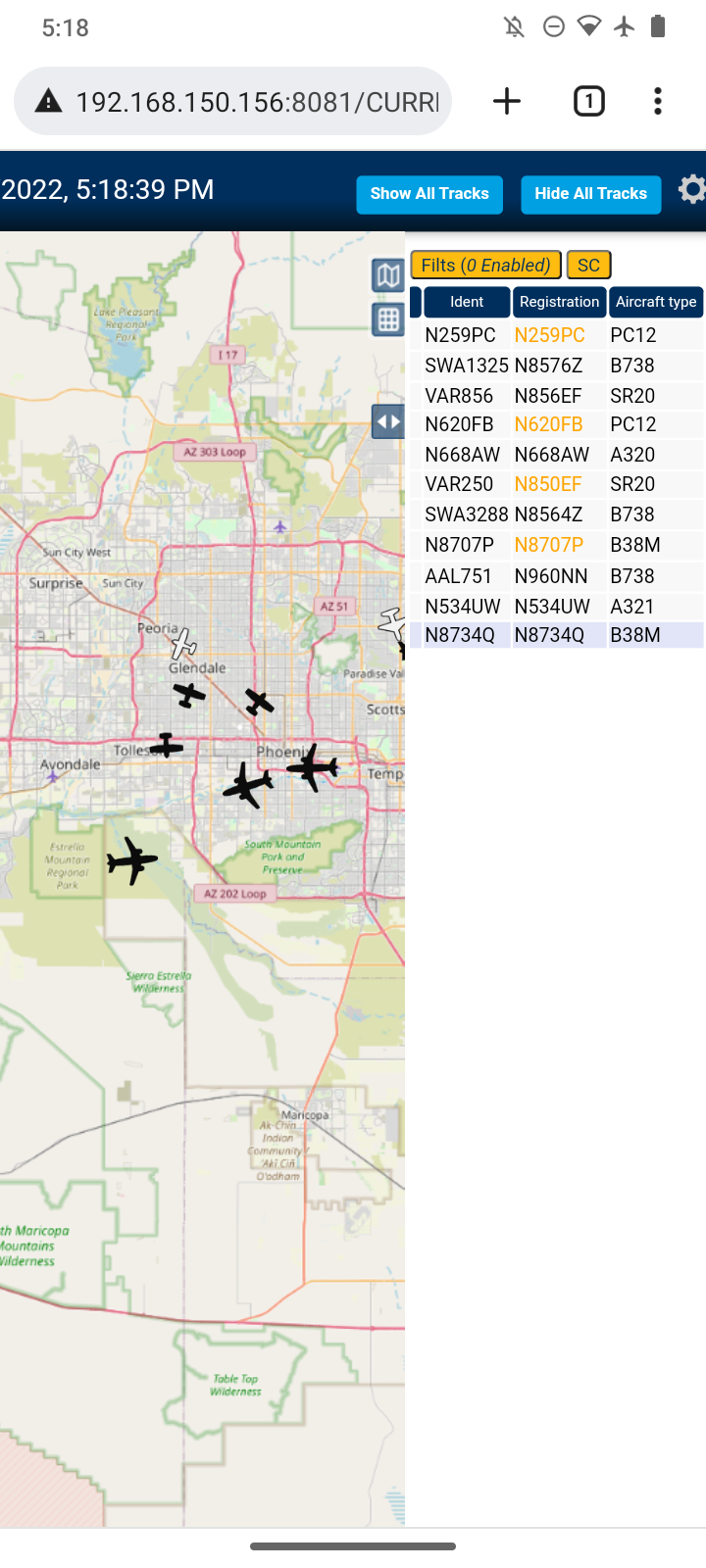Sort table by Ident column
This screenshot has height=1568, width=706.
467,302
